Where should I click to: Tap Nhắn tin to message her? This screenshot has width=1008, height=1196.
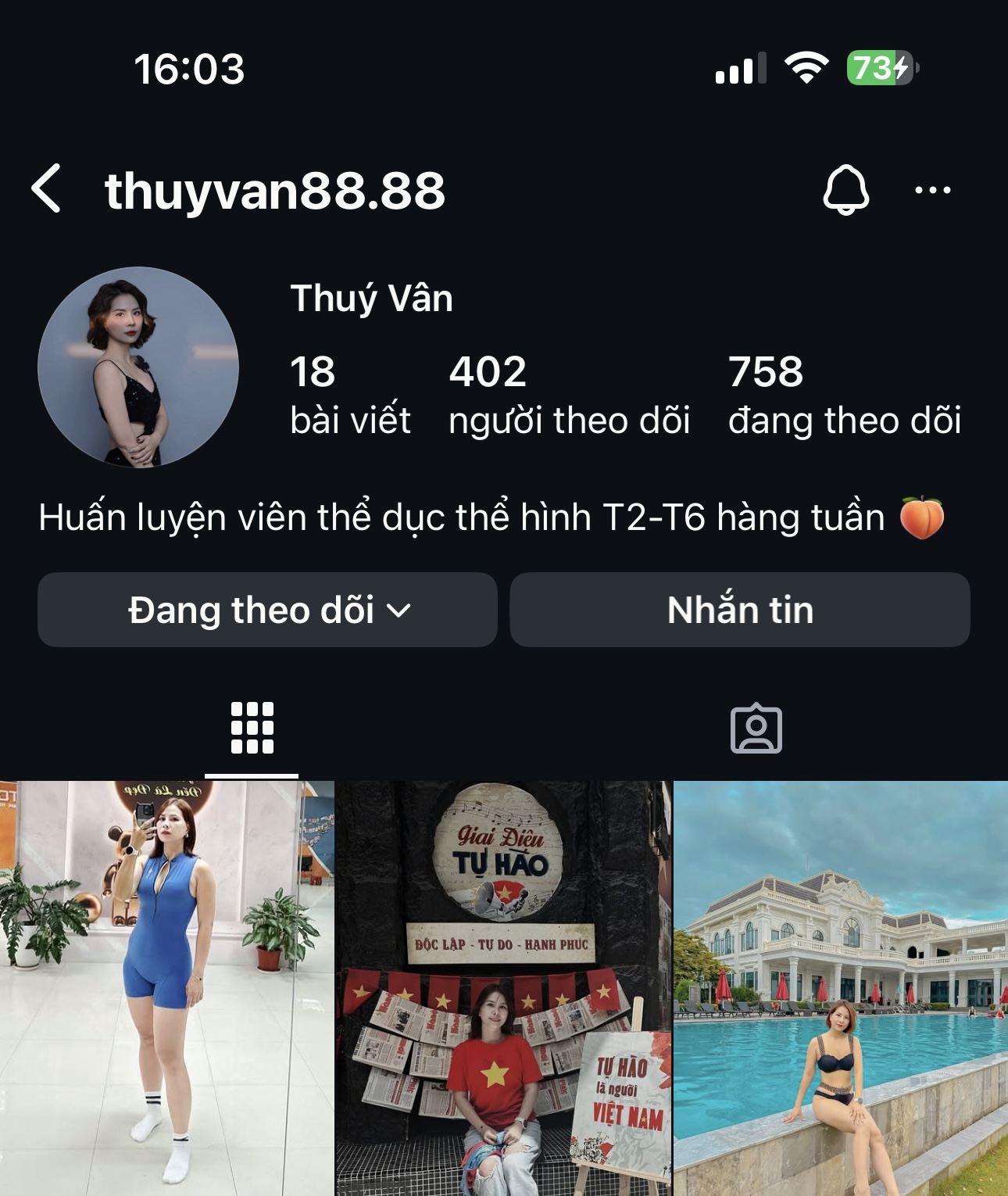tap(740, 610)
